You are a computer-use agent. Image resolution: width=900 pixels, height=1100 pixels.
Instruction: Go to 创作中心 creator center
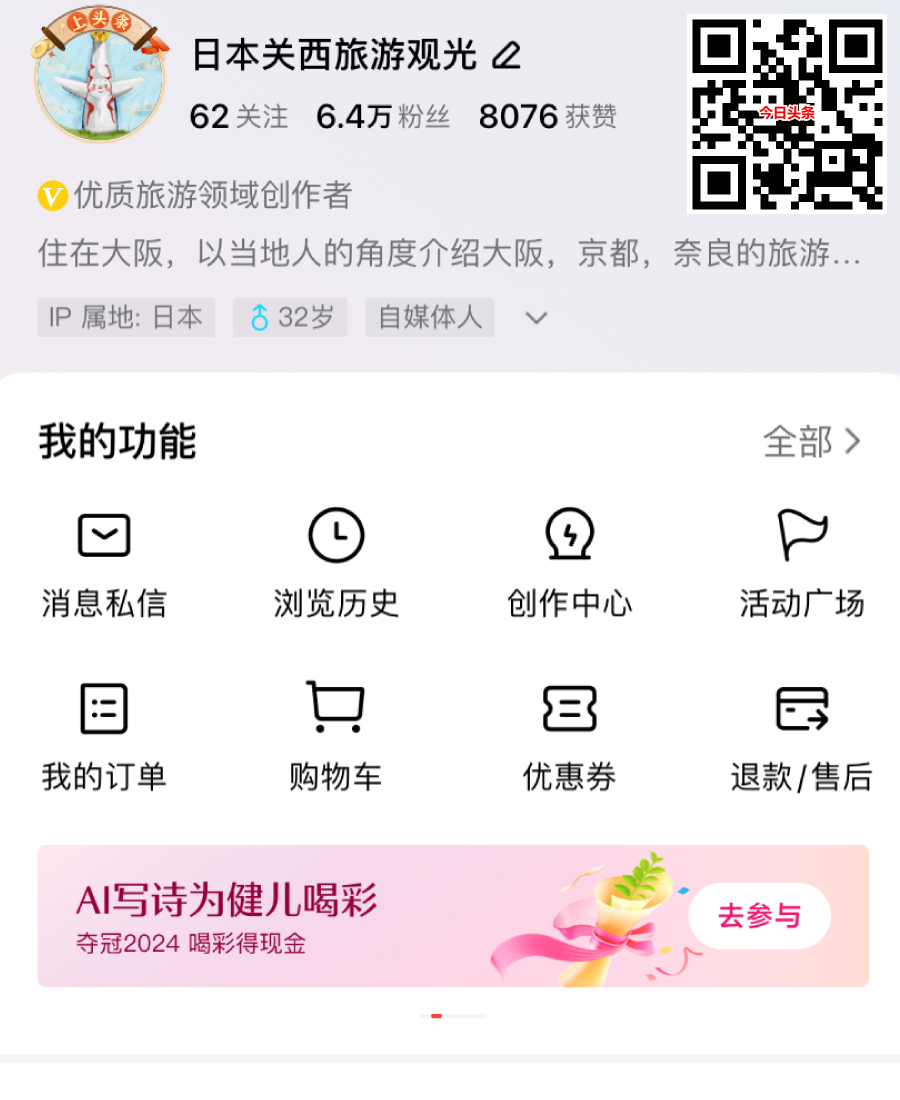(569, 562)
